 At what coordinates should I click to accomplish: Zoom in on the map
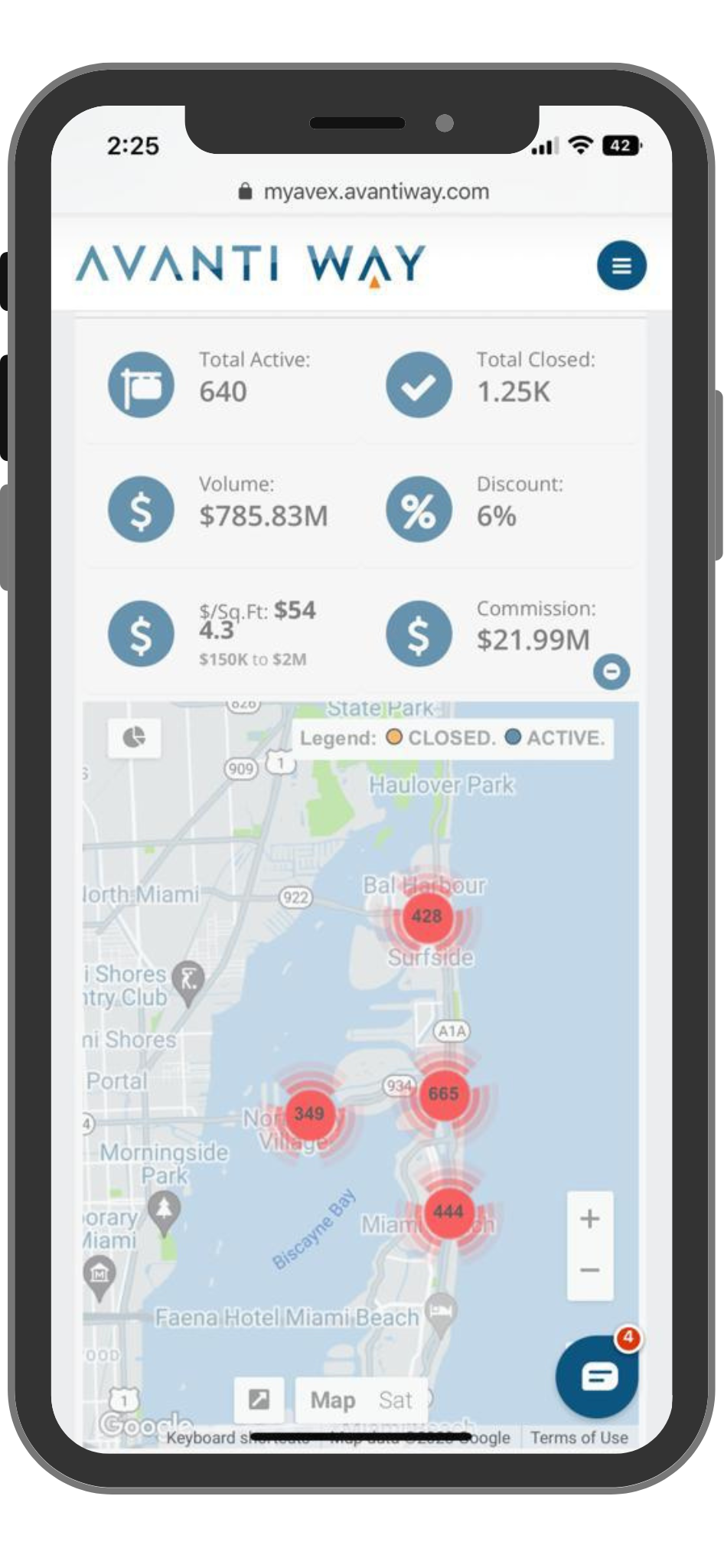click(x=589, y=1218)
